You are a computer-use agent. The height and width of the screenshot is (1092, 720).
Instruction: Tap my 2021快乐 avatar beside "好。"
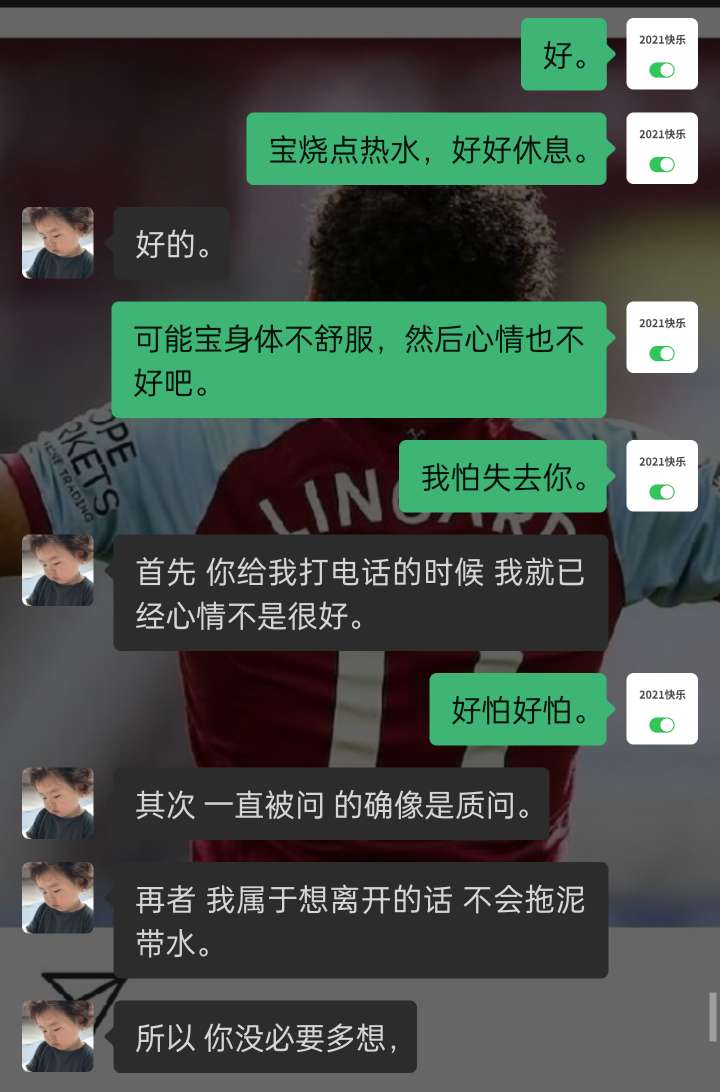[662, 54]
